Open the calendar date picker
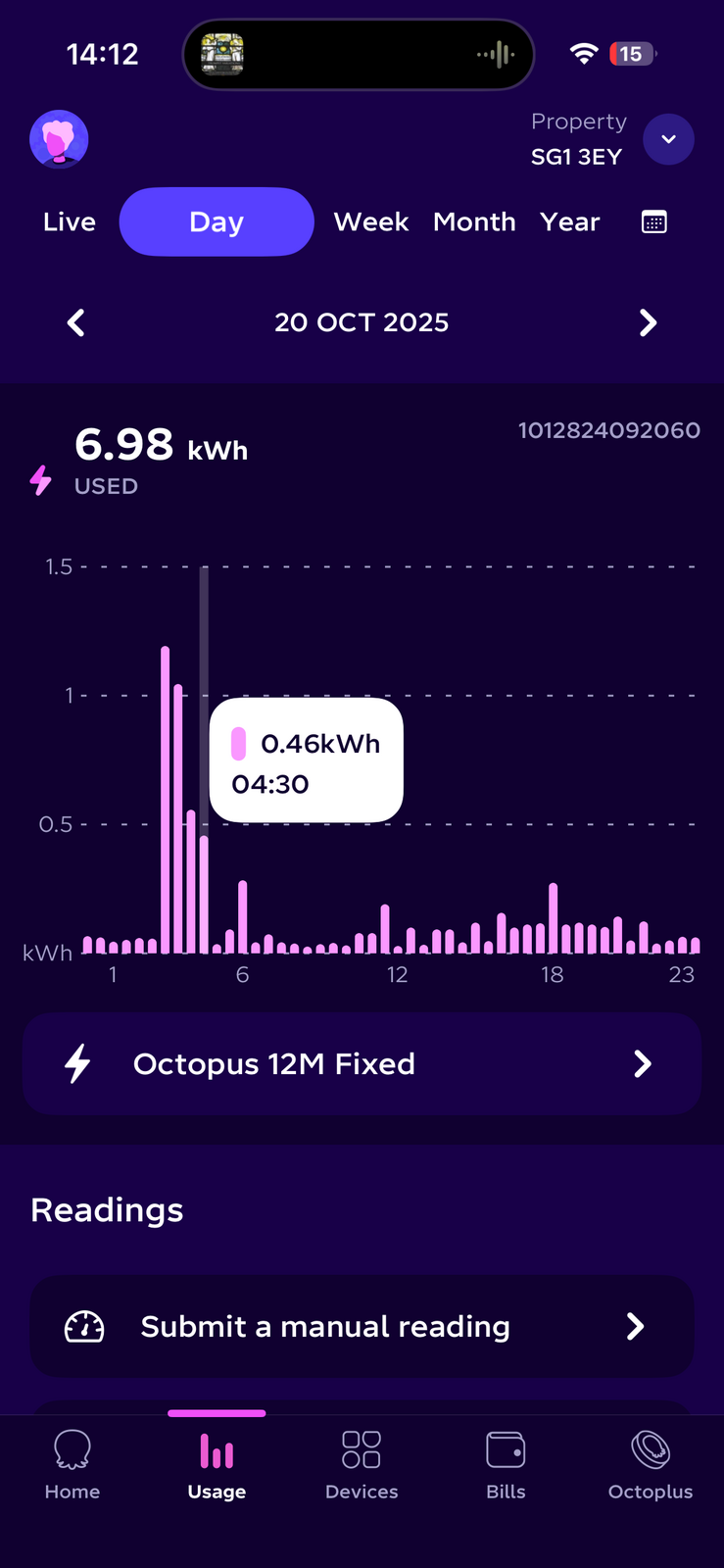The height and width of the screenshot is (1568, 724). pos(653,222)
